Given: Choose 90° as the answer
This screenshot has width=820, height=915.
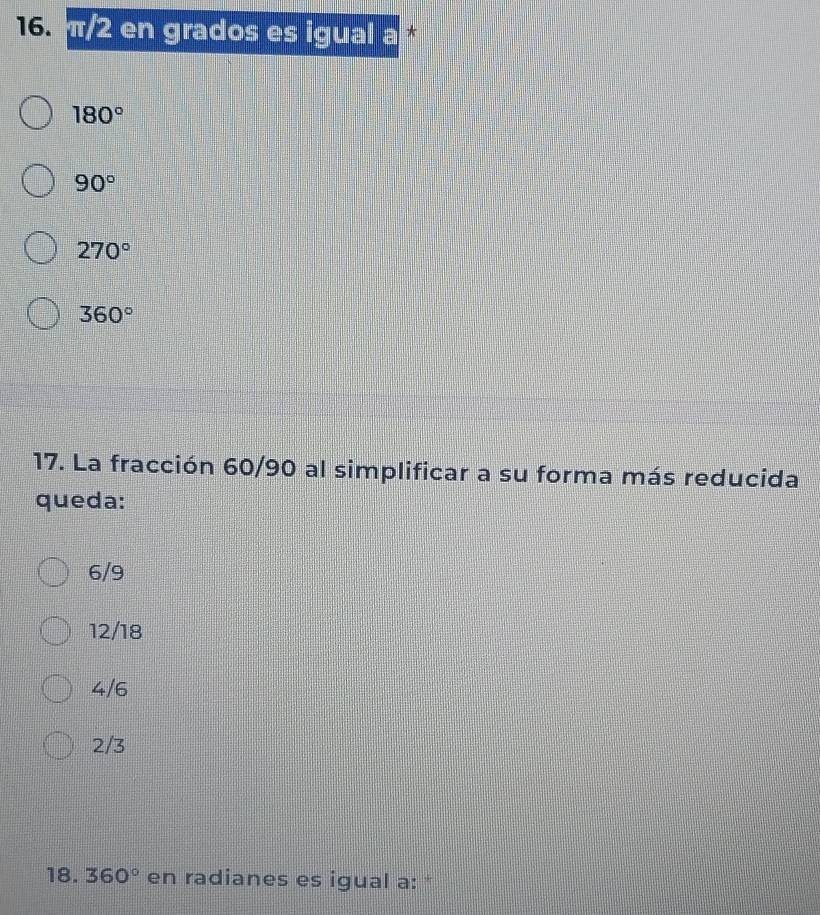Looking at the screenshot, I should click(37, 183).
